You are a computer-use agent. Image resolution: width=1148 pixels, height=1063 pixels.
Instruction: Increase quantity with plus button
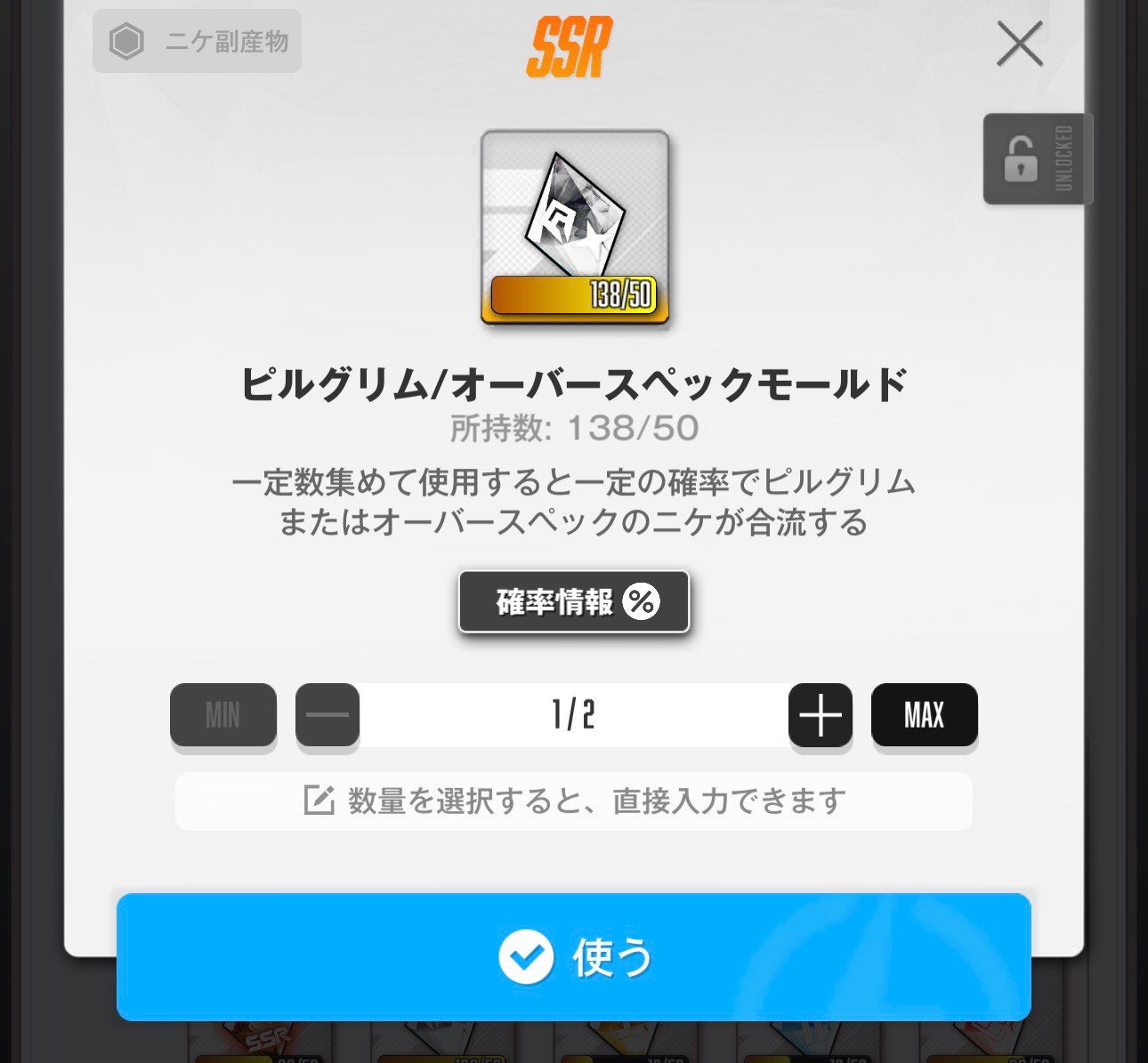coord(820,714)
